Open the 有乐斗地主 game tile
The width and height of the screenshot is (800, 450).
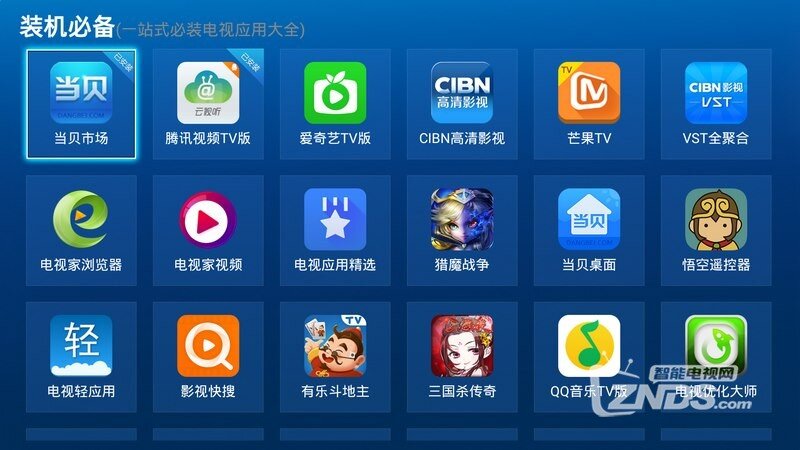tap(335, 357)
